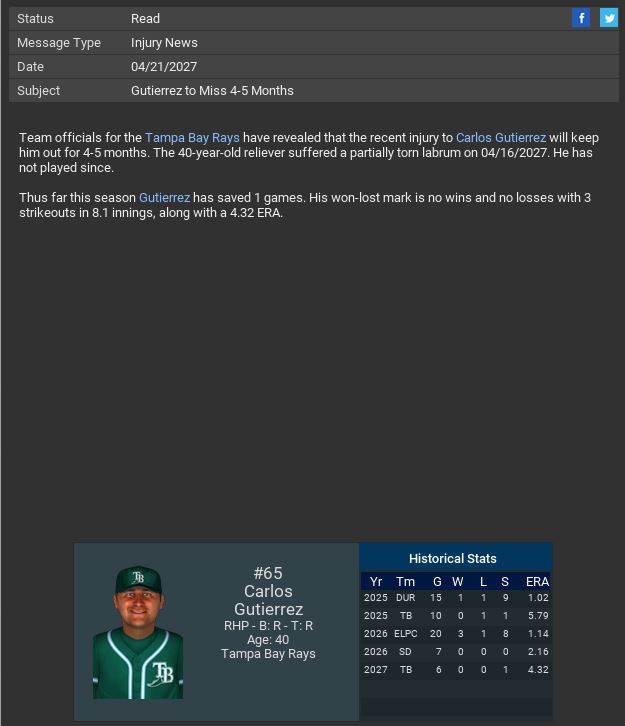This screenshot has width=625, height=726.
Task: Open the Tampa Bay Rays team link
Action: pyautogui.click(x=192, y=138)
